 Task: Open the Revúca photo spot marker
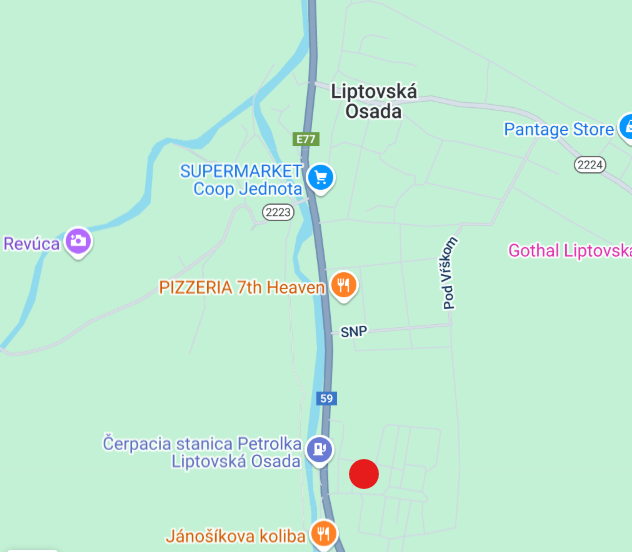pos(78,242)
